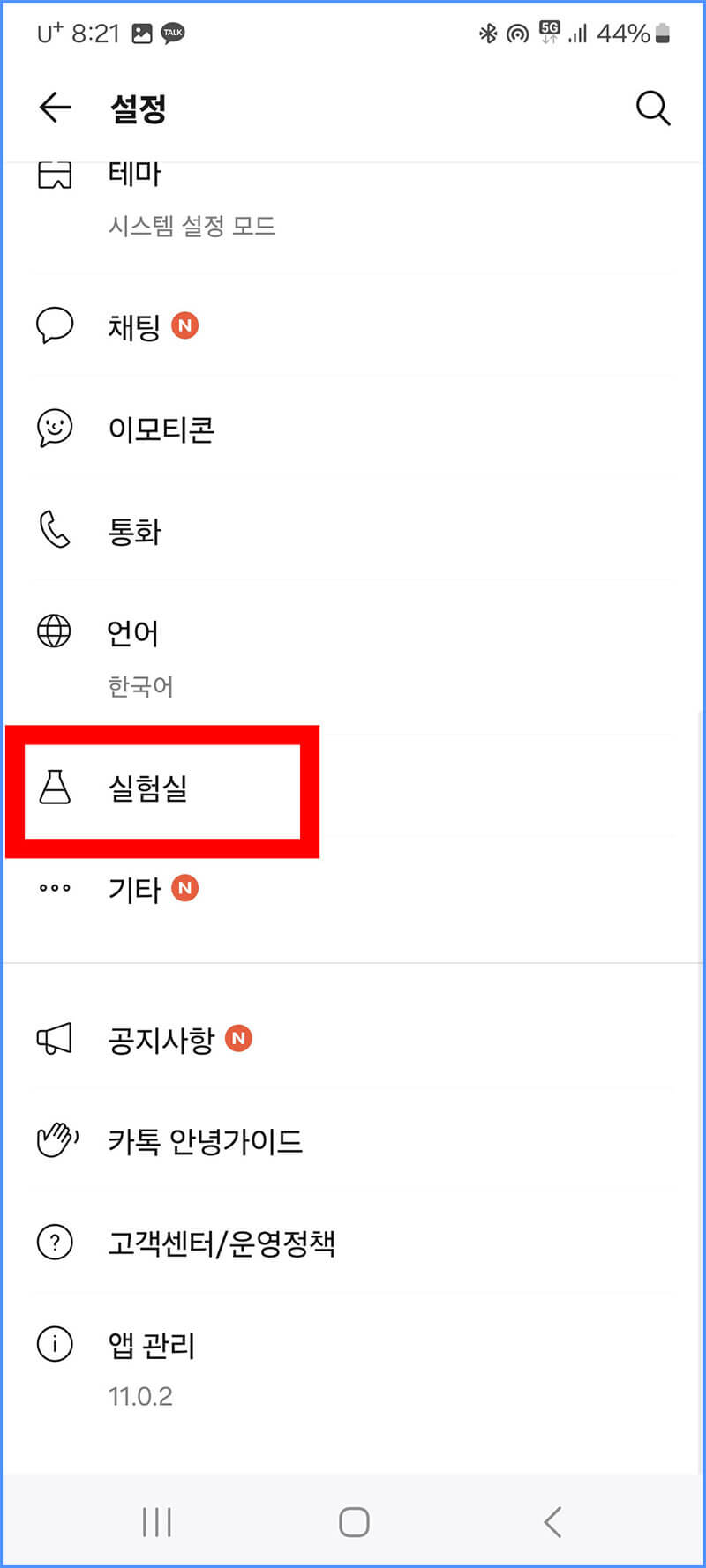Select the 한국어 language value
The width and height of the screenshot is (706, 1568).
(139, 686)
